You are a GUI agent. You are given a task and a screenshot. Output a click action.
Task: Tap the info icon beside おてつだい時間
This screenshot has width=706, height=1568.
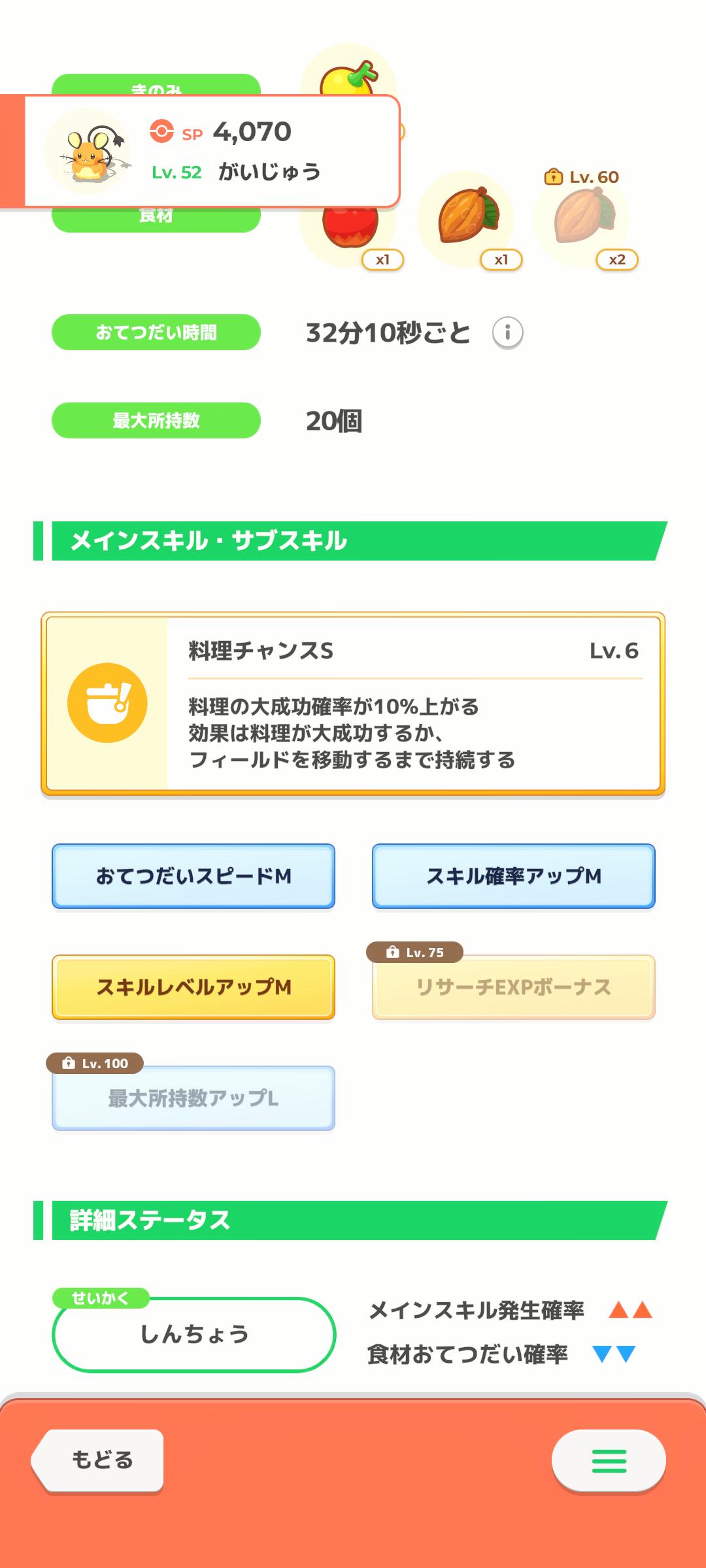(507, 333)
